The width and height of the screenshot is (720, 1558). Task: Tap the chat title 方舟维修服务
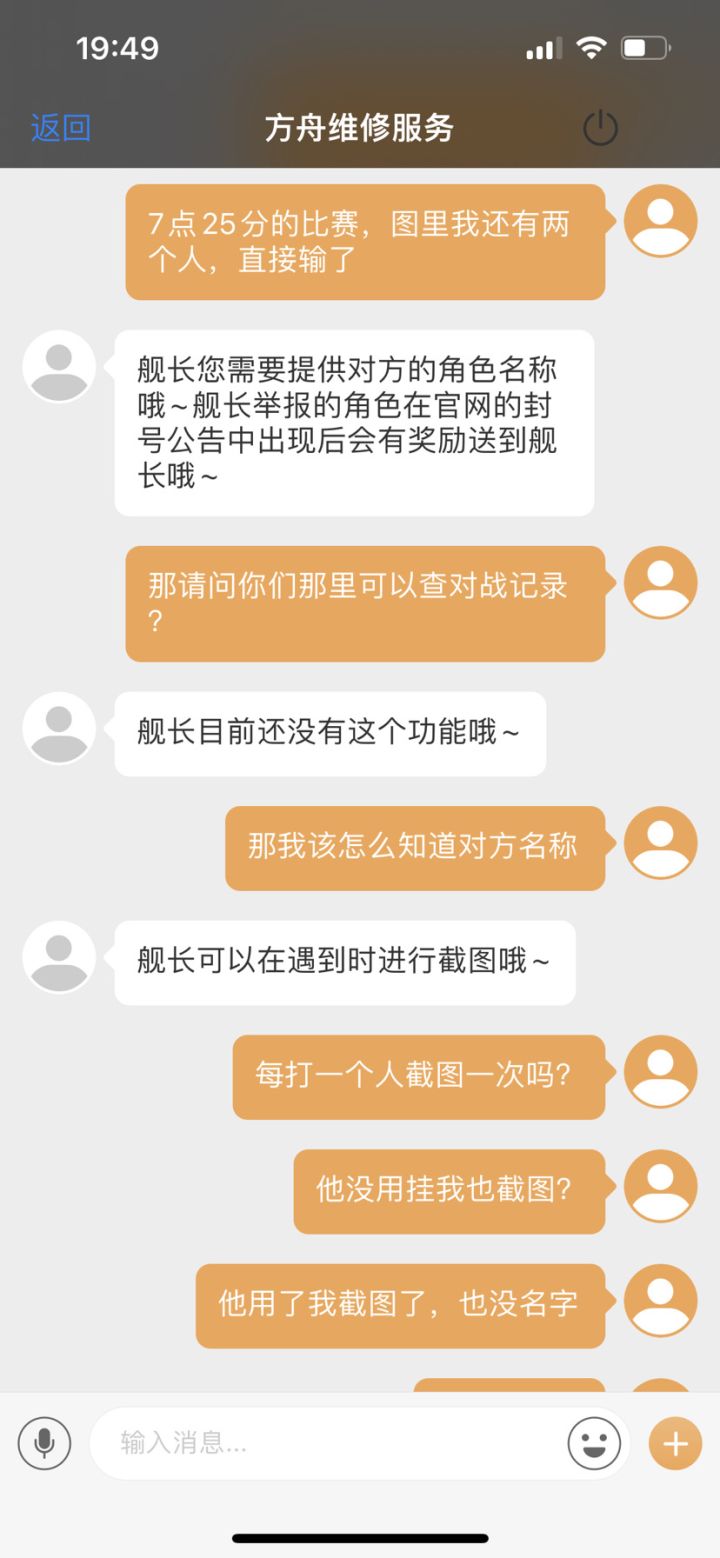[x=360, y=128]
